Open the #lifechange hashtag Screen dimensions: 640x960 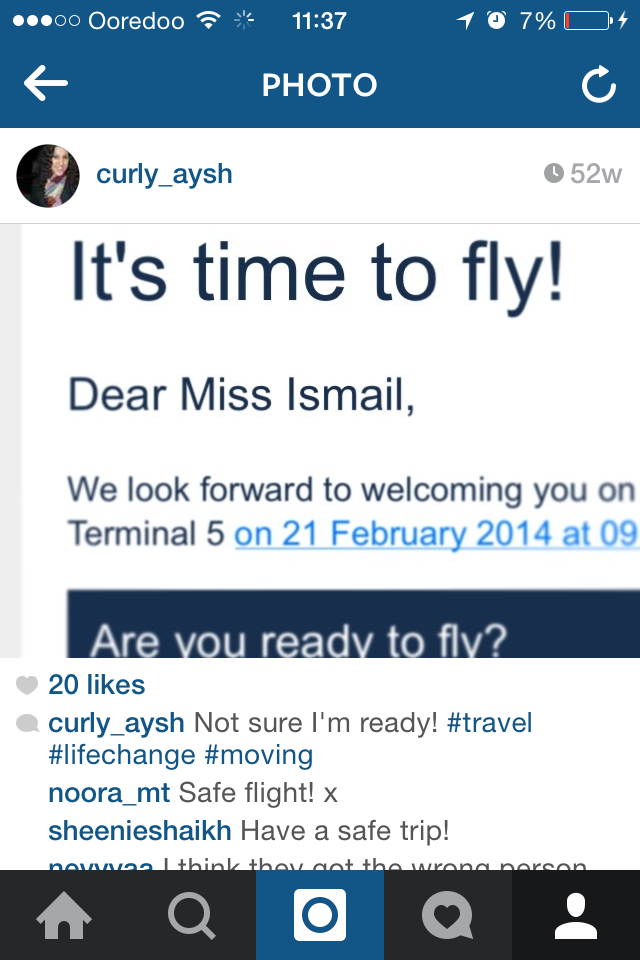121,754
